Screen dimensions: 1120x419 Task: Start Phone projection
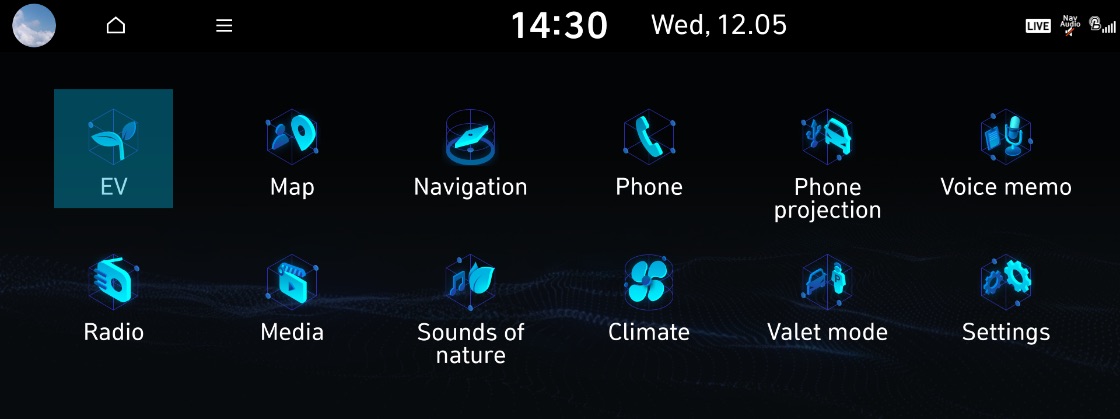(827, 160)
